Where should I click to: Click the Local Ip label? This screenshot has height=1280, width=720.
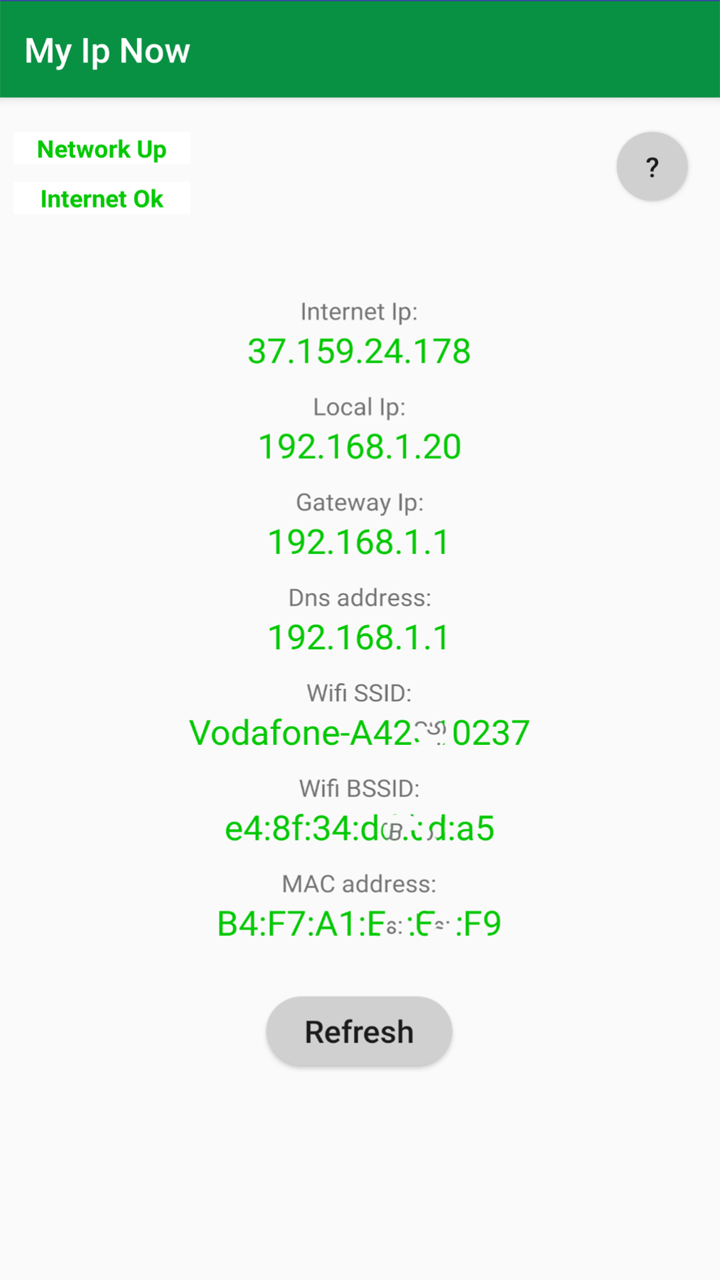pyautogui.click(x=359, y=407)
